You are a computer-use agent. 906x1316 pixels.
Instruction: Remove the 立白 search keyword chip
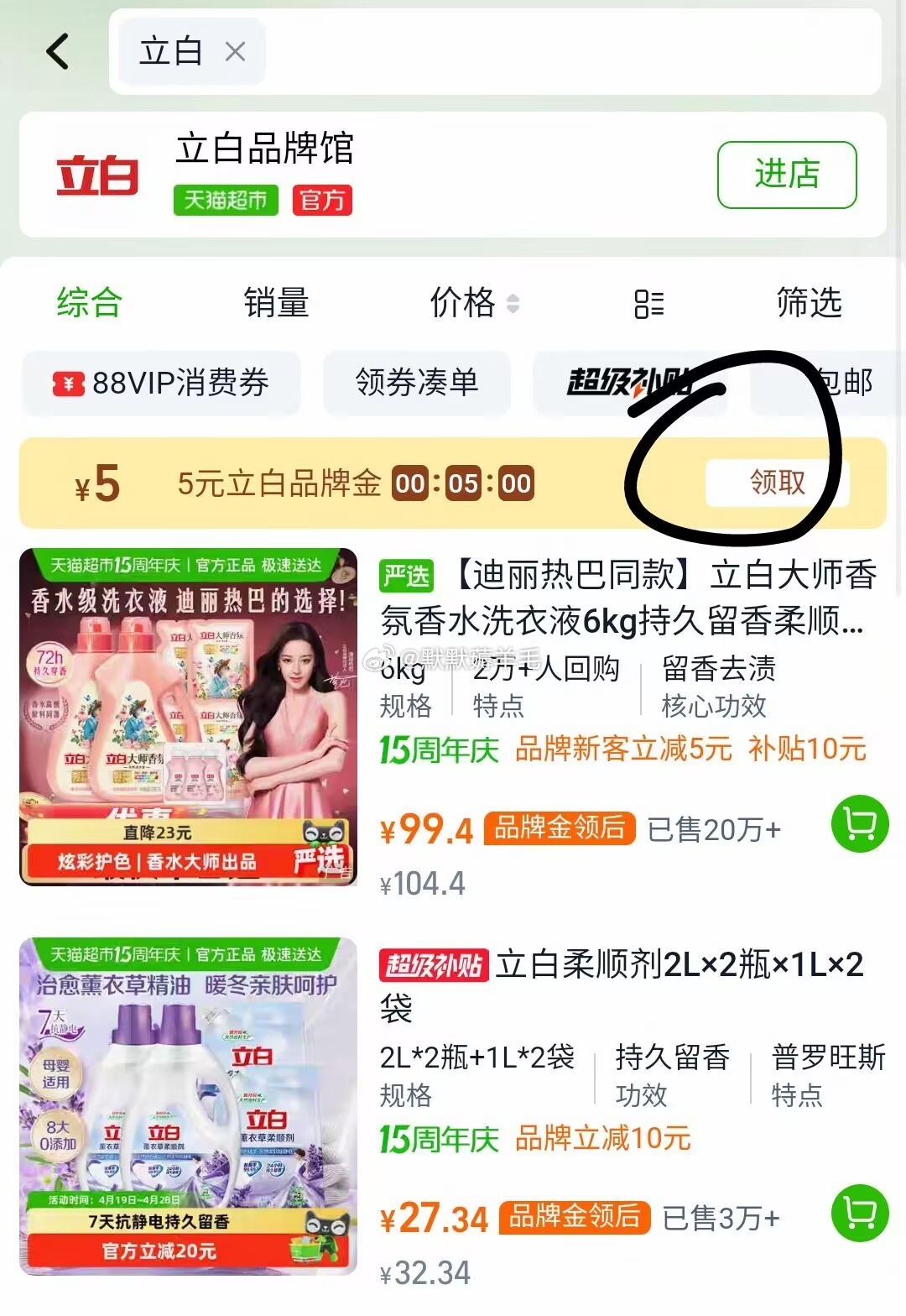pyautogui.click(x=236, y=52)
